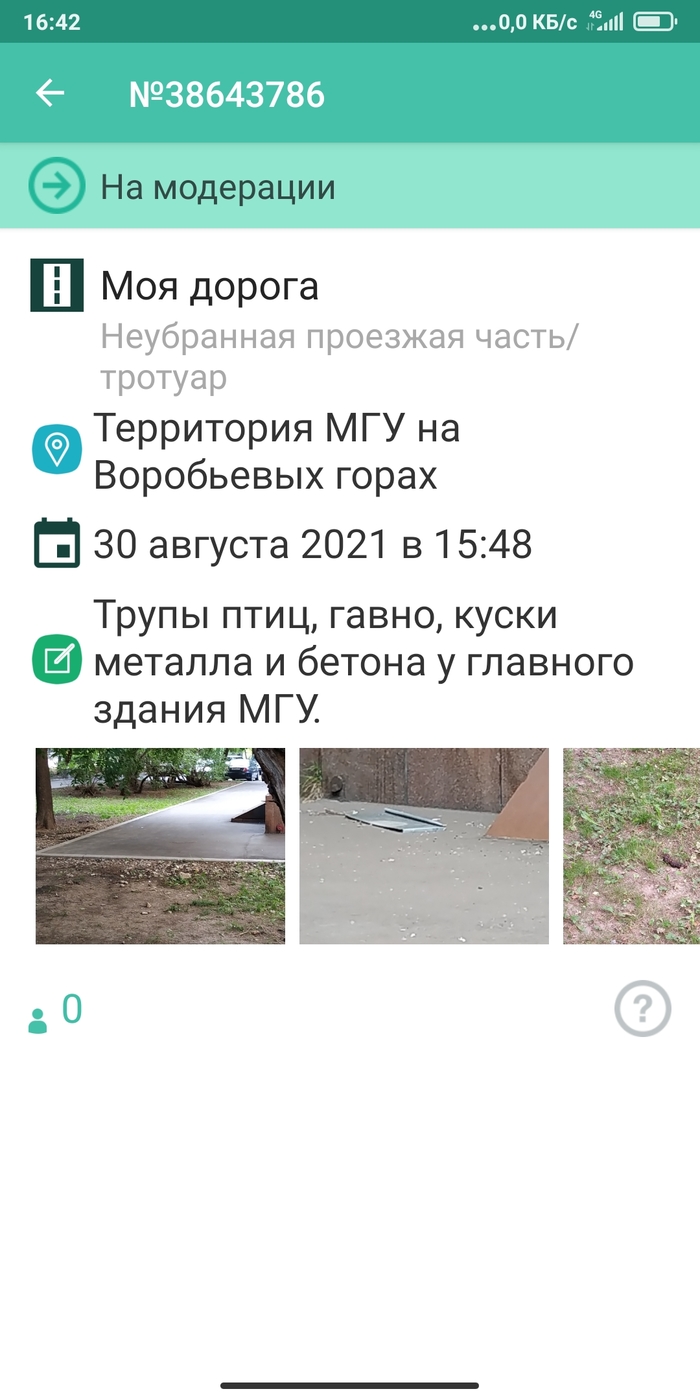The width and height of the screenshot is (700, 1400).
Task: View the photo of metal debris on concrete
Action: click(424, 846)
